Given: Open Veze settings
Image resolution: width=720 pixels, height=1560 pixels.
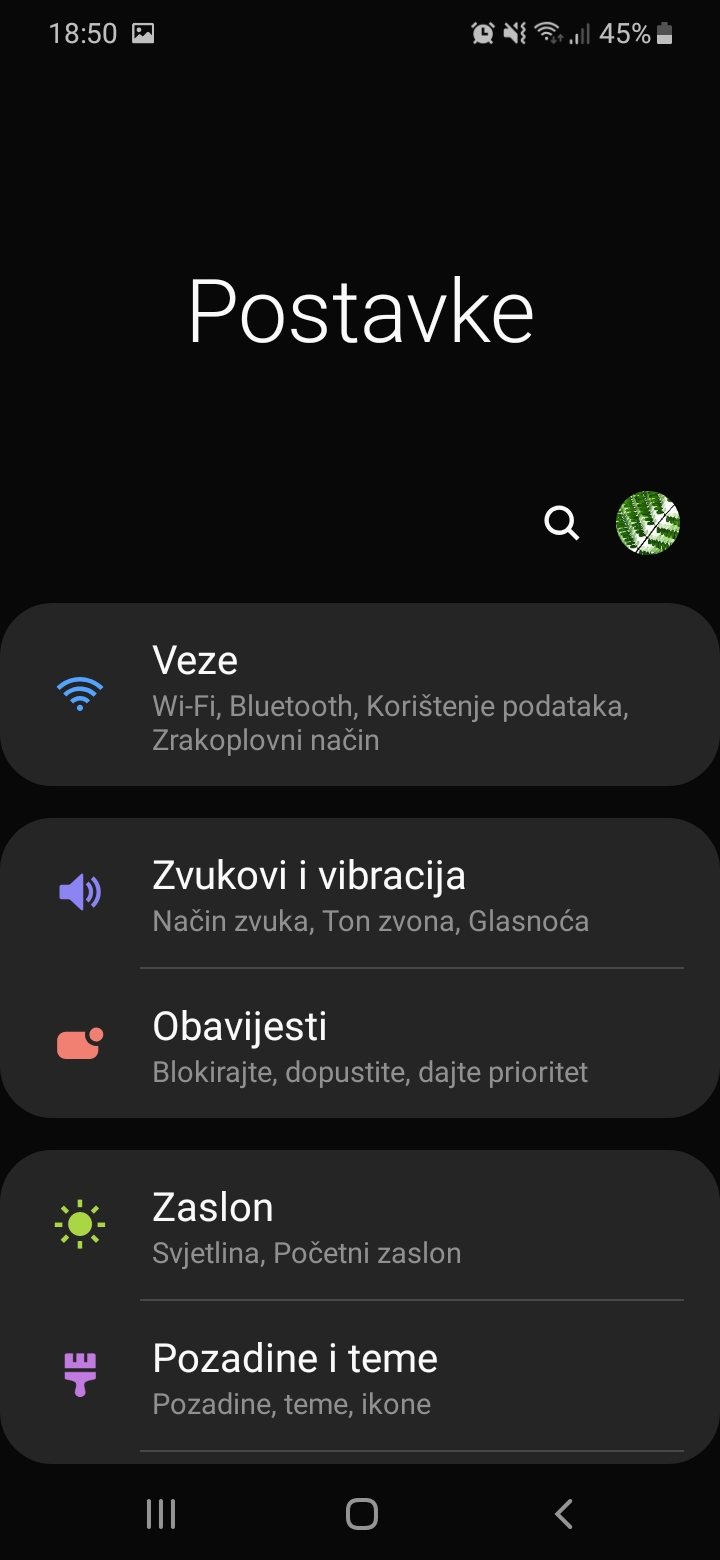Looking at the screenshot, I should [x=360, y=695].
